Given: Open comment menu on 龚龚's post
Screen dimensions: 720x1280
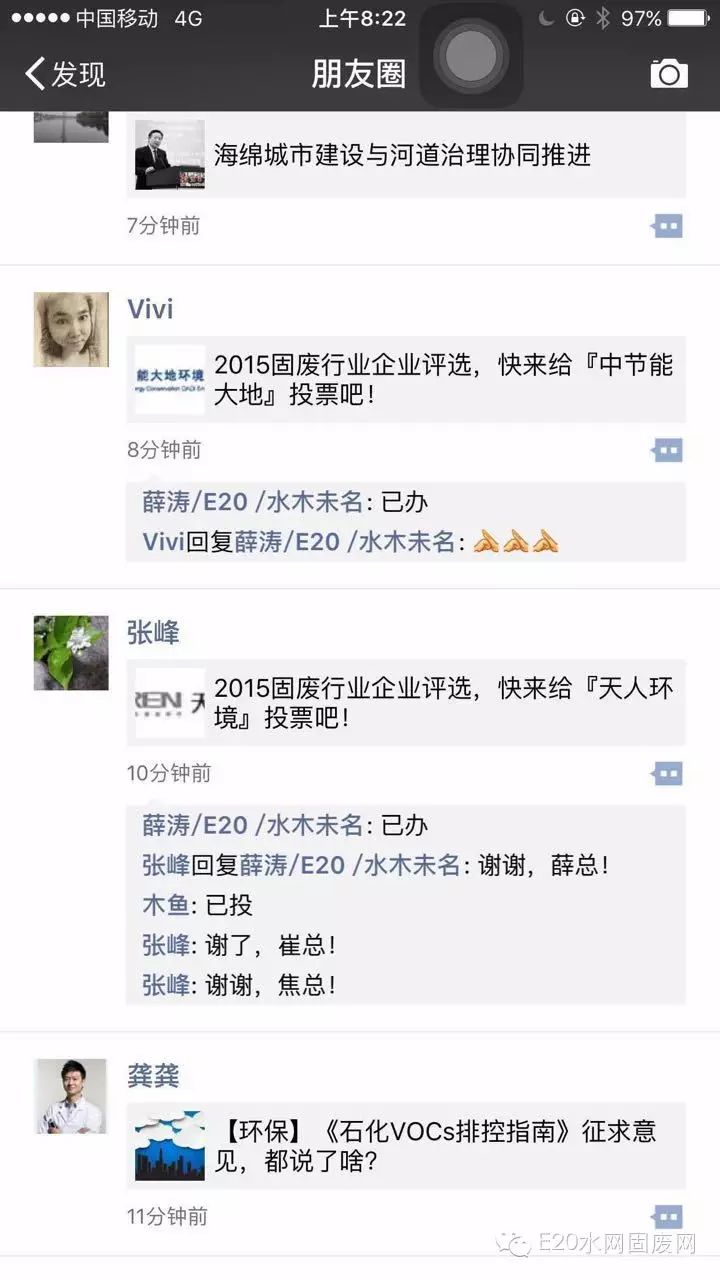Looking at the screenshot, I should pos(666,1217).
